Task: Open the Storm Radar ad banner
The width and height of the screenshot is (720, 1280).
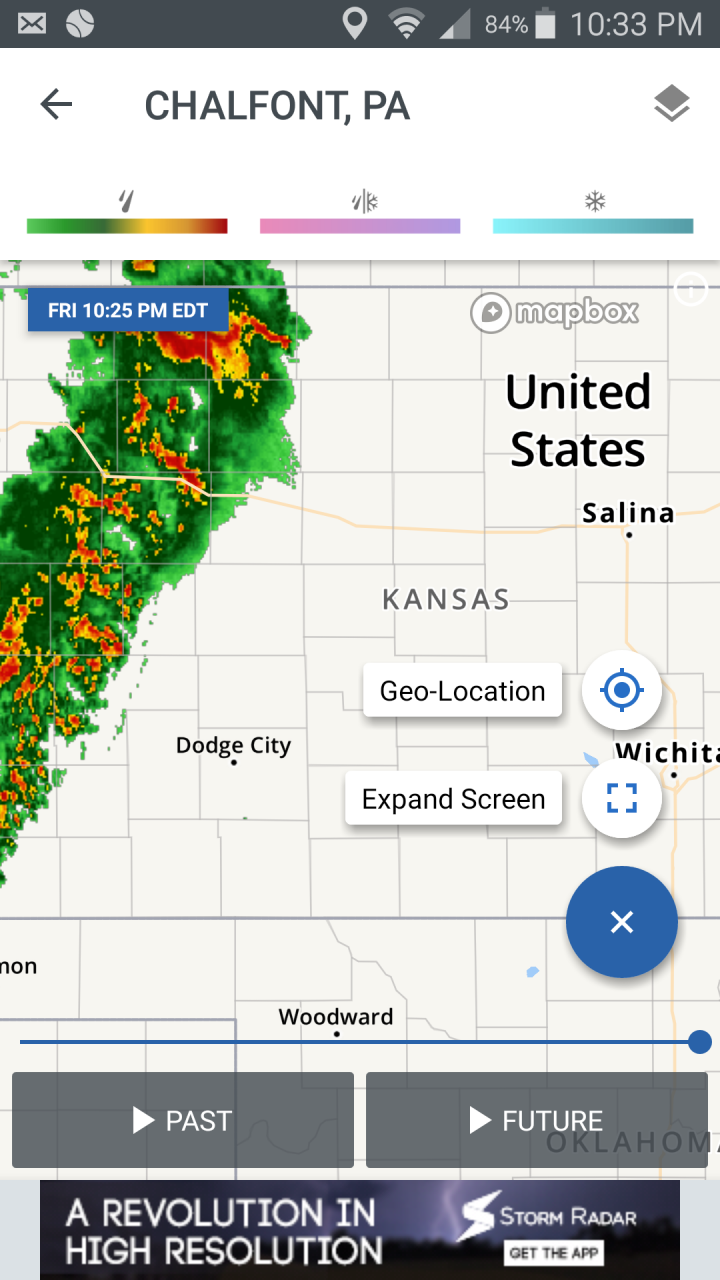Action: [x=360, y=1230]
